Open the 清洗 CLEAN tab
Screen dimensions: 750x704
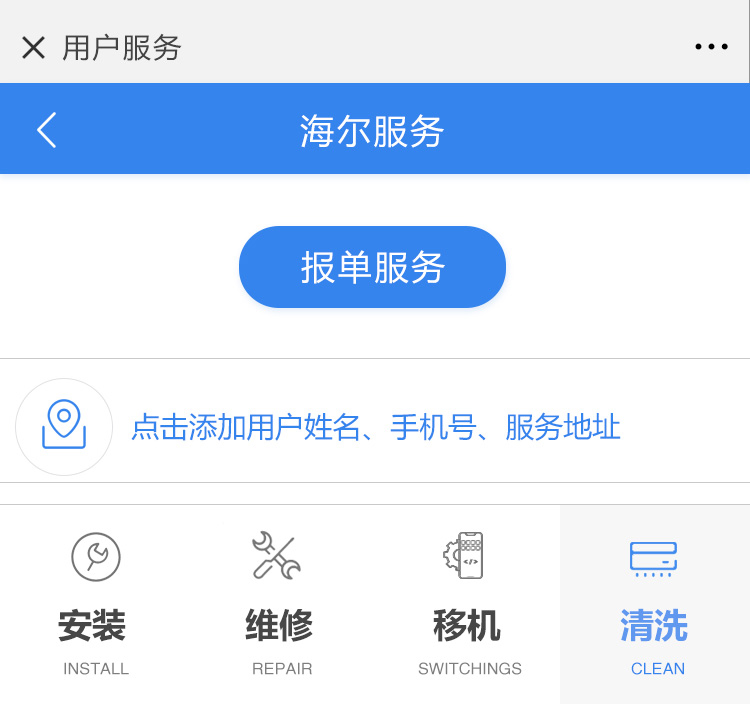point(656,604)
